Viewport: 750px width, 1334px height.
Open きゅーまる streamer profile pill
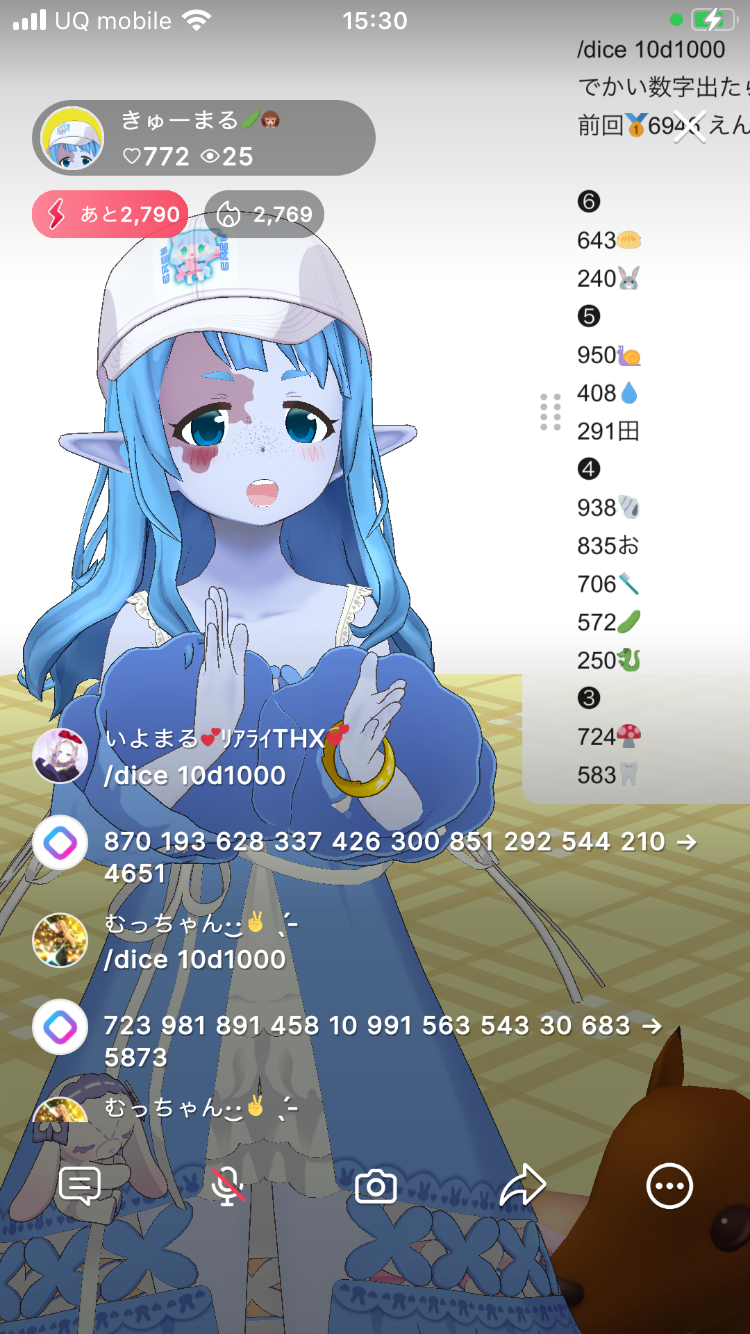204,138
